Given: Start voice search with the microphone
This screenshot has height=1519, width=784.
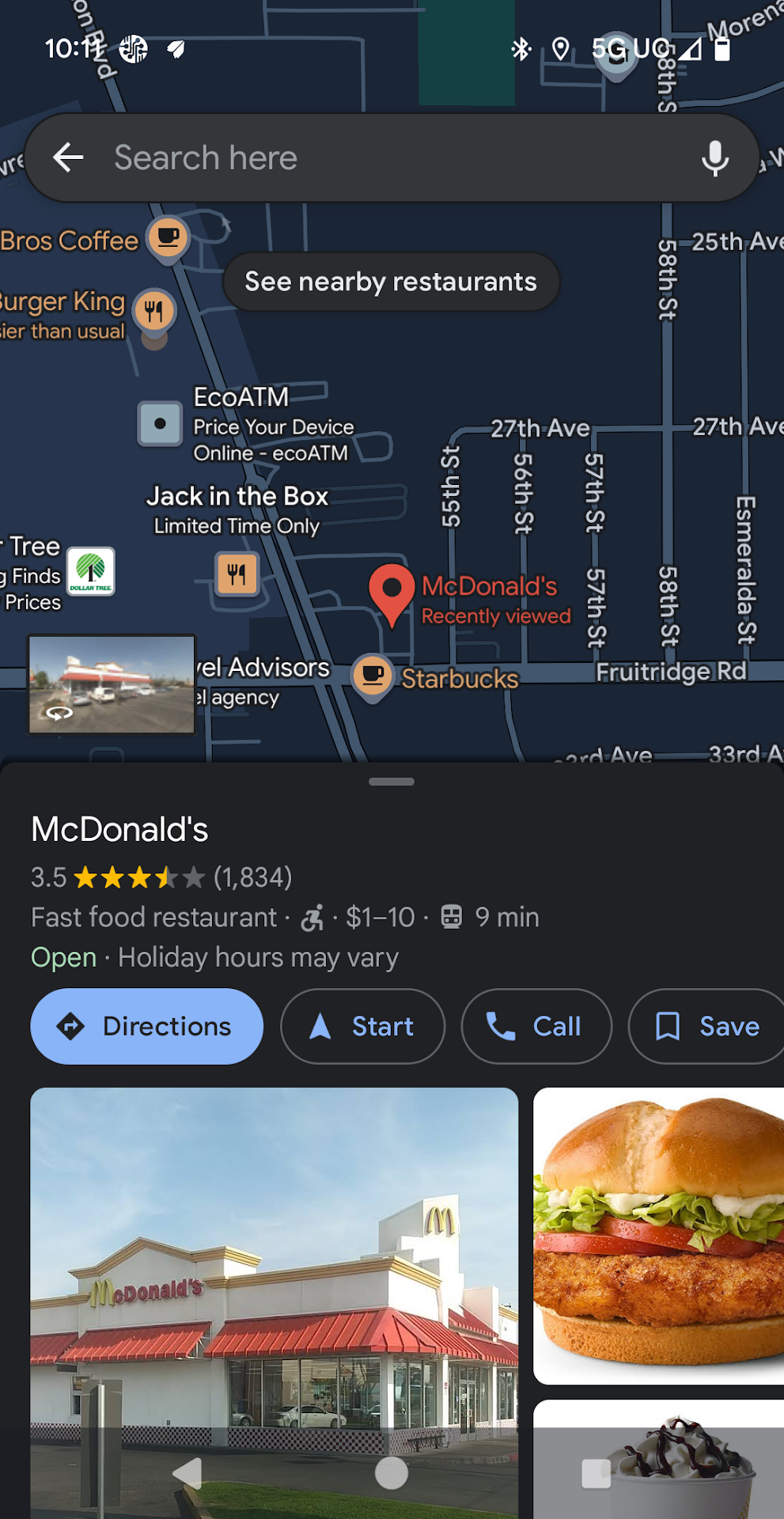Looking at the screenshot, I should click(x=714, y=158).
